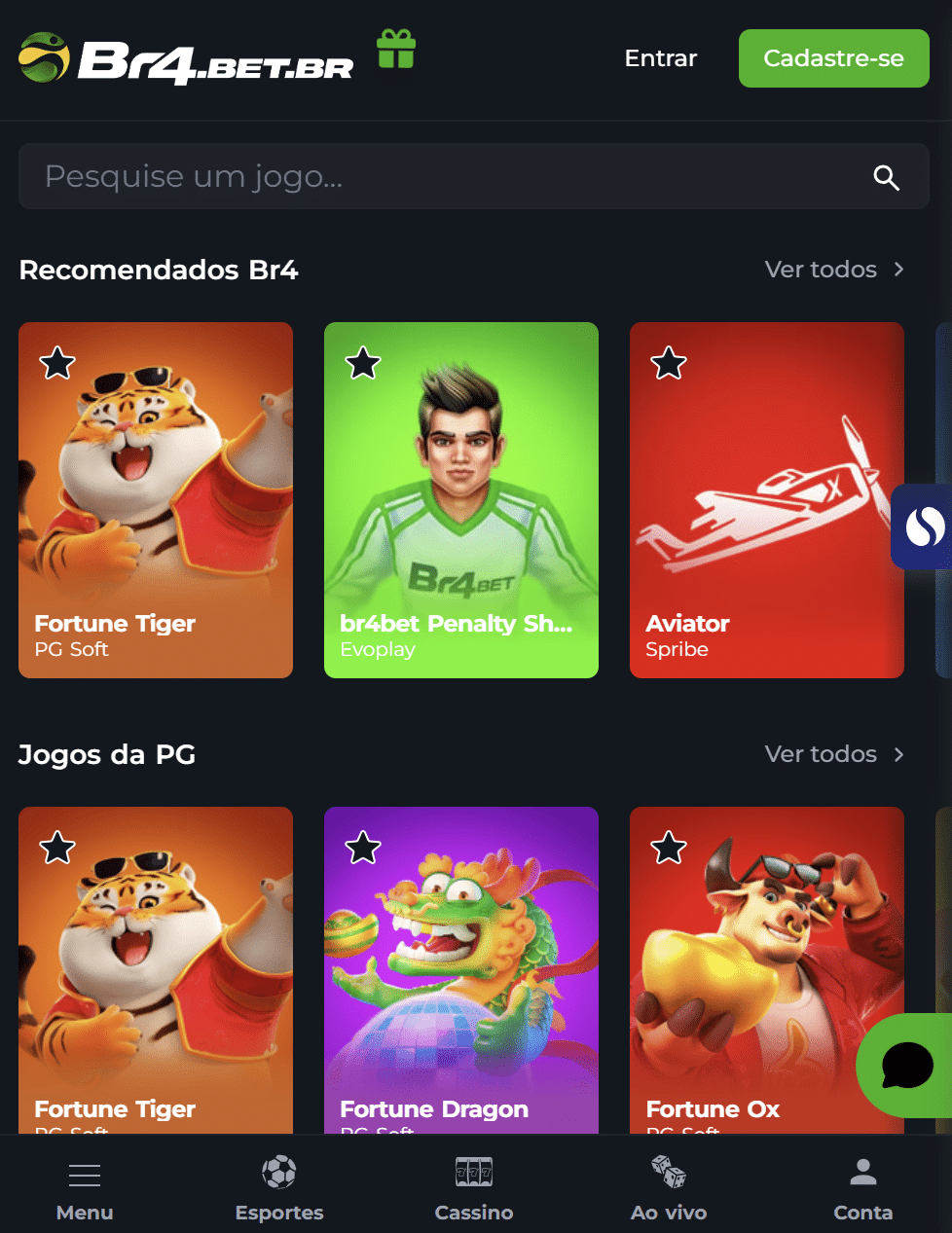
Task: Open the Conta profile icon
Action: 863,1172
